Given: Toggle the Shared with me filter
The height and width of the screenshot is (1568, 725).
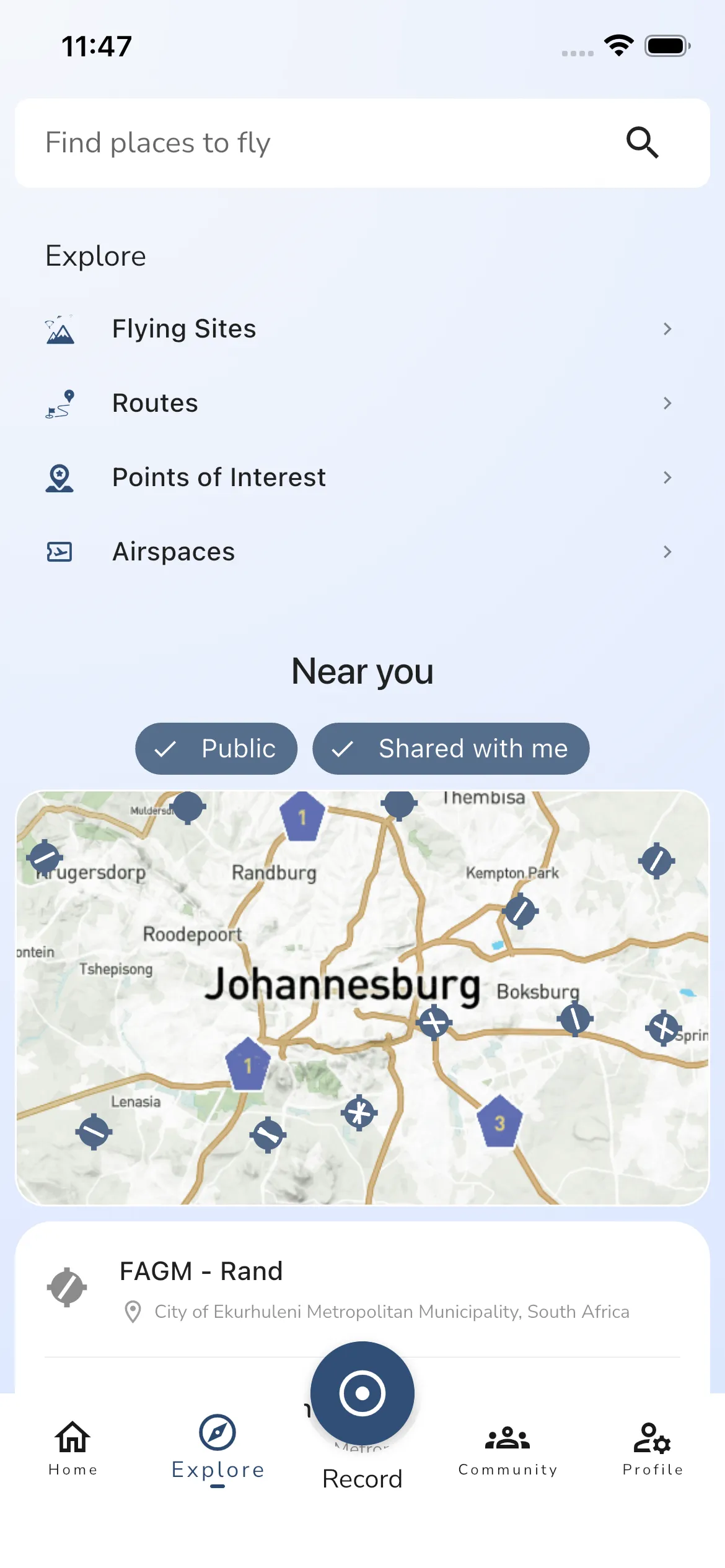Looking at the screenshot, I should [450, 748].
